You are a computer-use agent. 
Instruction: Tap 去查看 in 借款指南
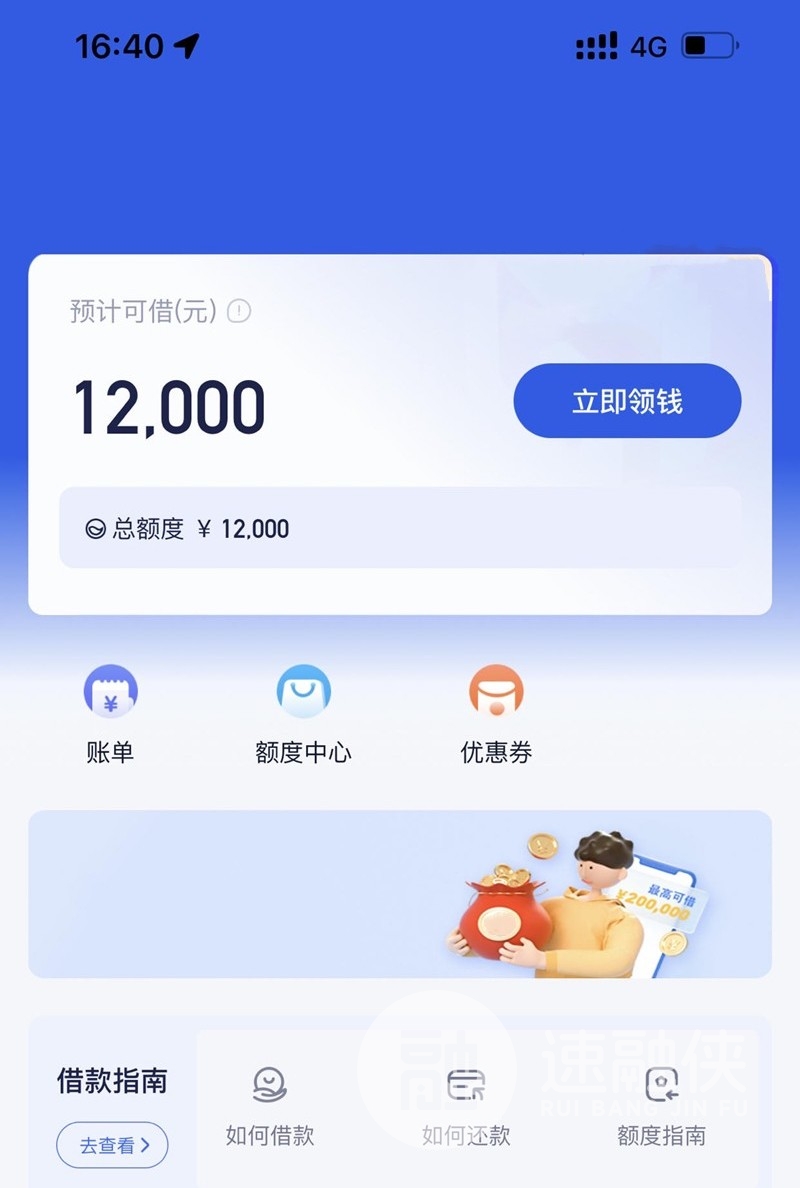[112, 1145]
